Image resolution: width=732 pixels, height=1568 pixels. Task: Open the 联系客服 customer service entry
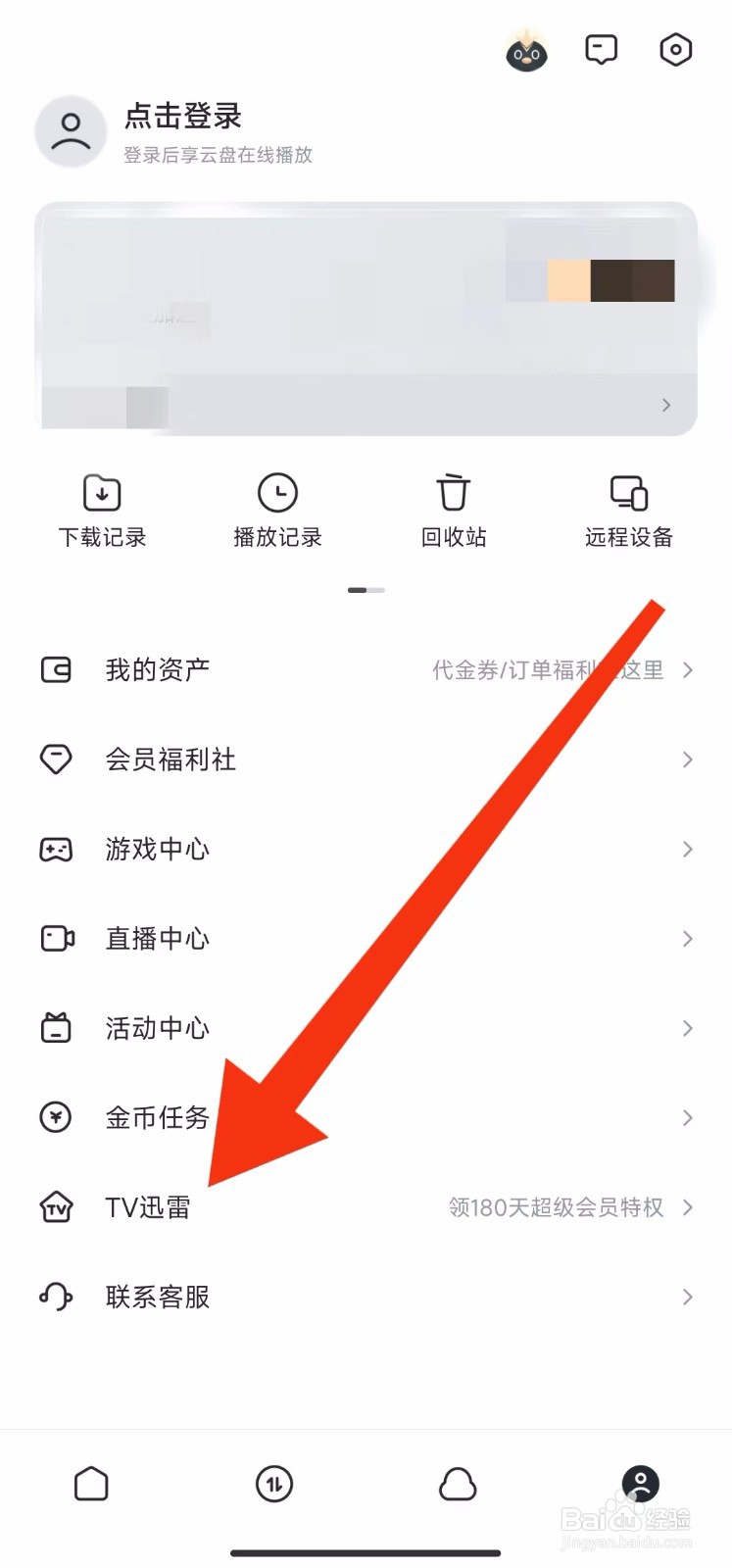coord(159,1296)
